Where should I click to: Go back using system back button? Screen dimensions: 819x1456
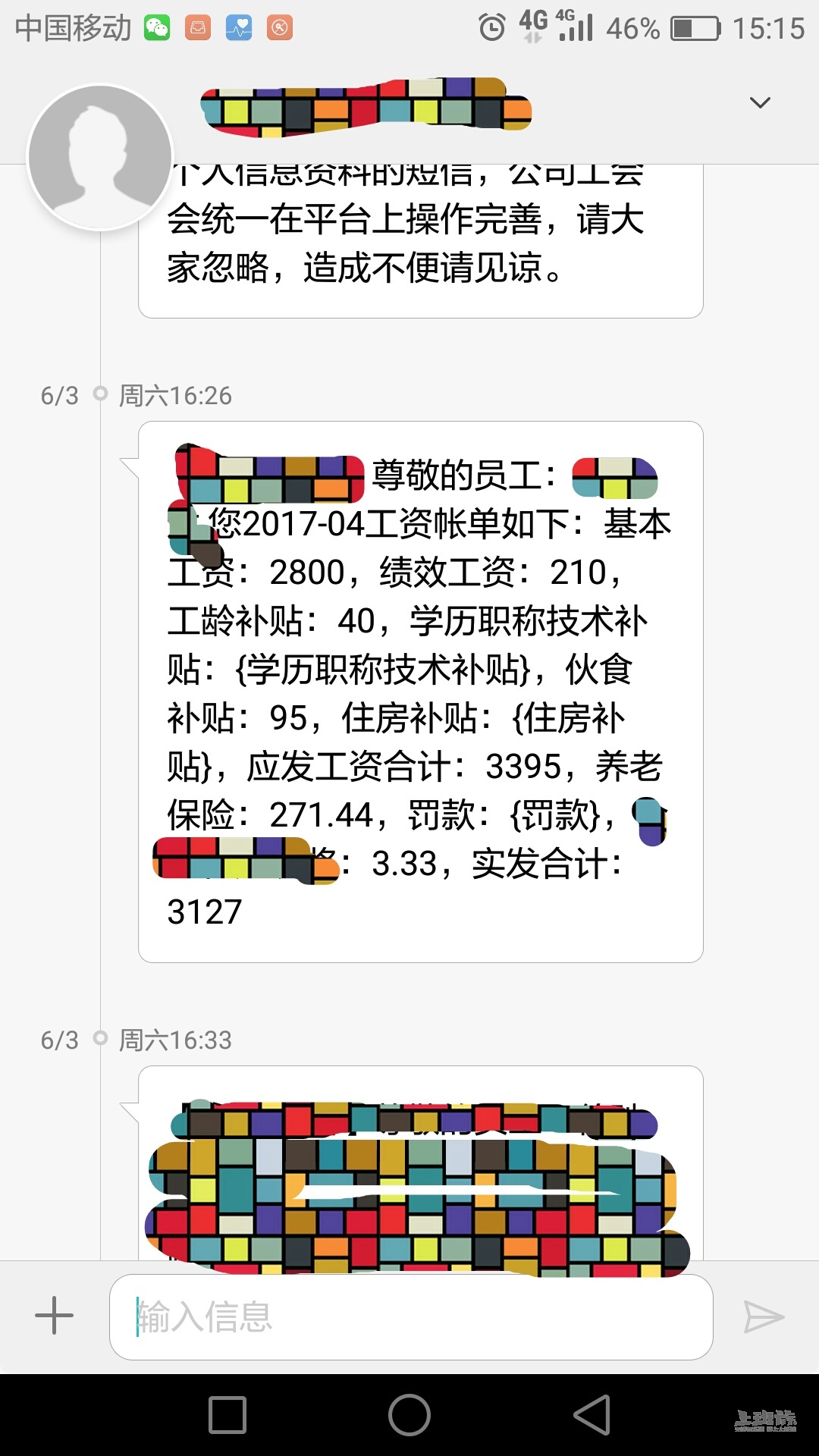pyautogui.click(x=592, y=1415)
